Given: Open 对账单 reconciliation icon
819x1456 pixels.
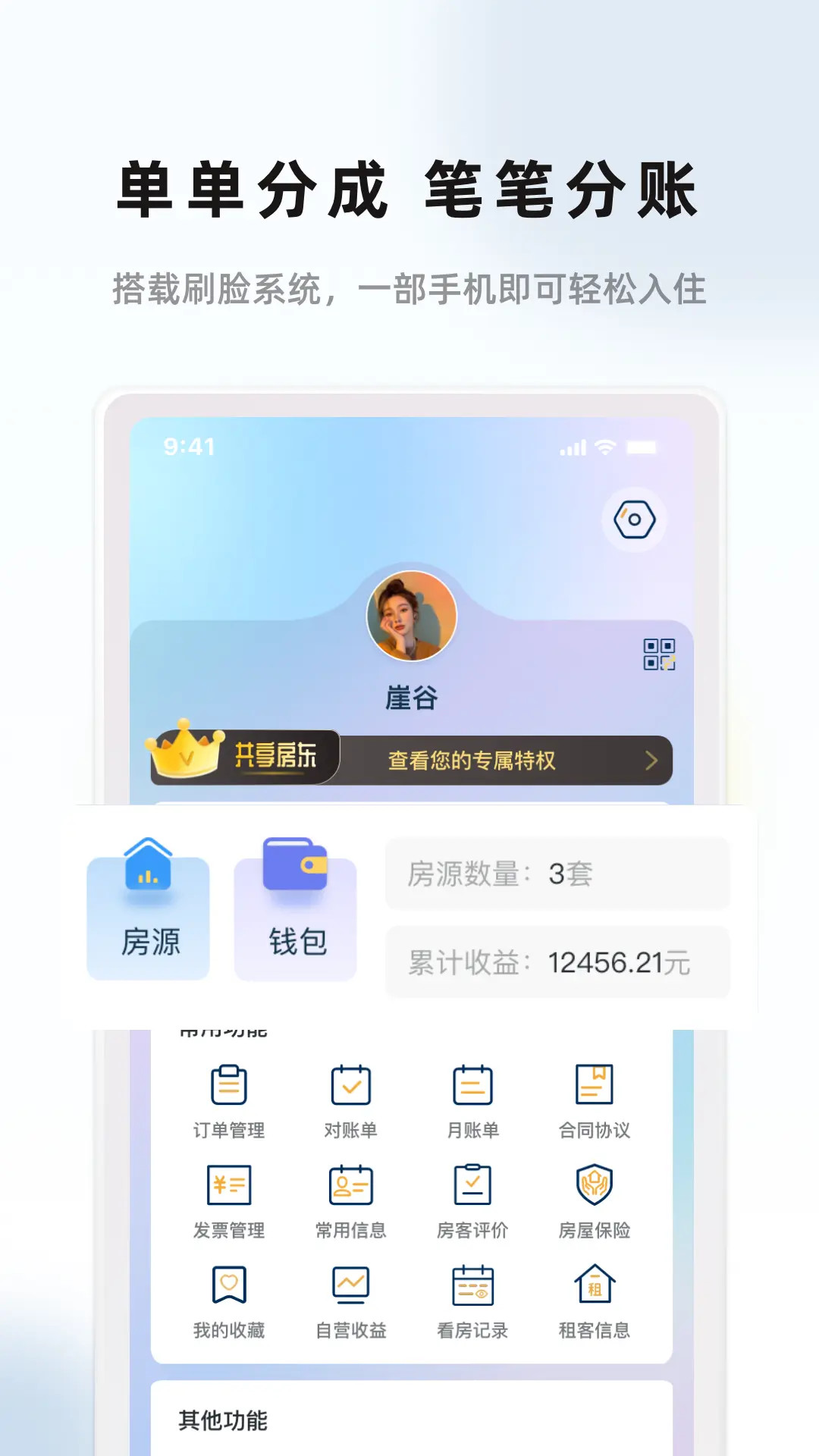Looking at the screenshot, I should coord(350,1092).
